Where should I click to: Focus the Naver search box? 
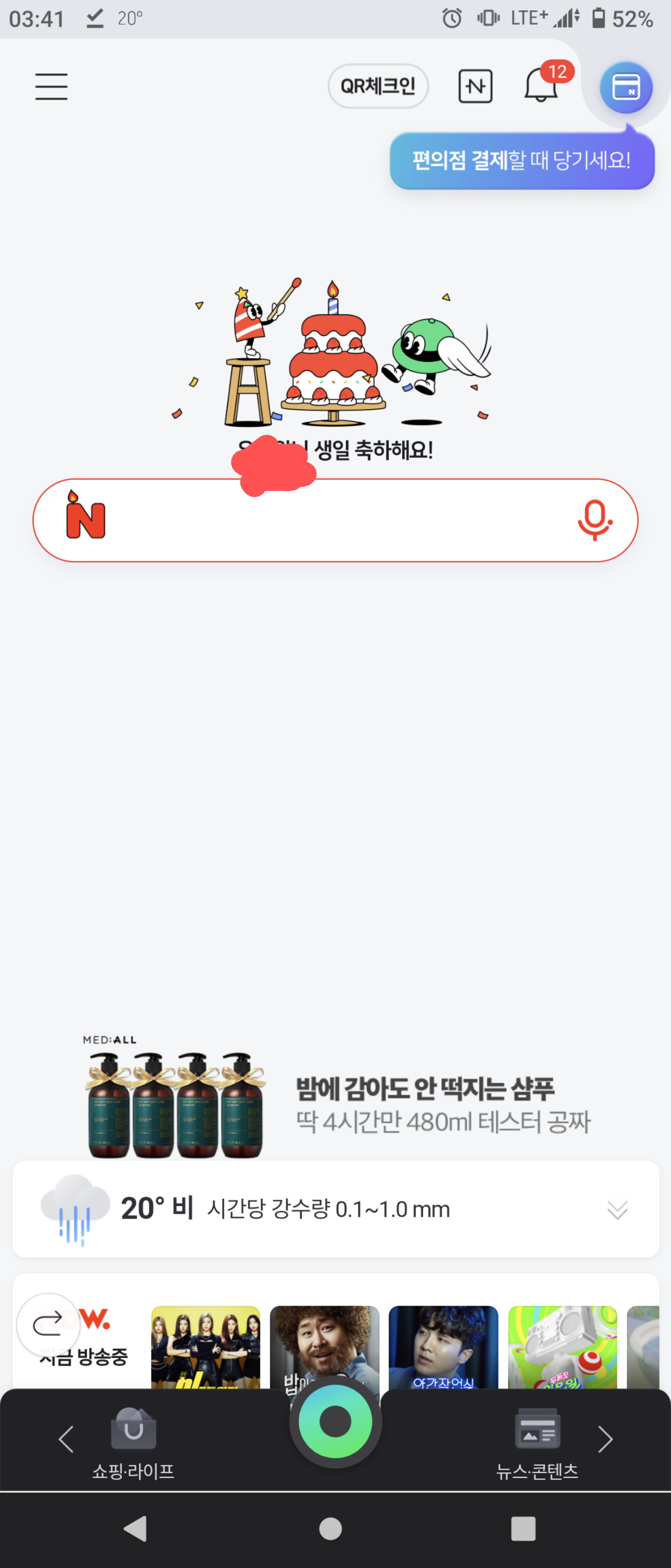coord(335,521)
